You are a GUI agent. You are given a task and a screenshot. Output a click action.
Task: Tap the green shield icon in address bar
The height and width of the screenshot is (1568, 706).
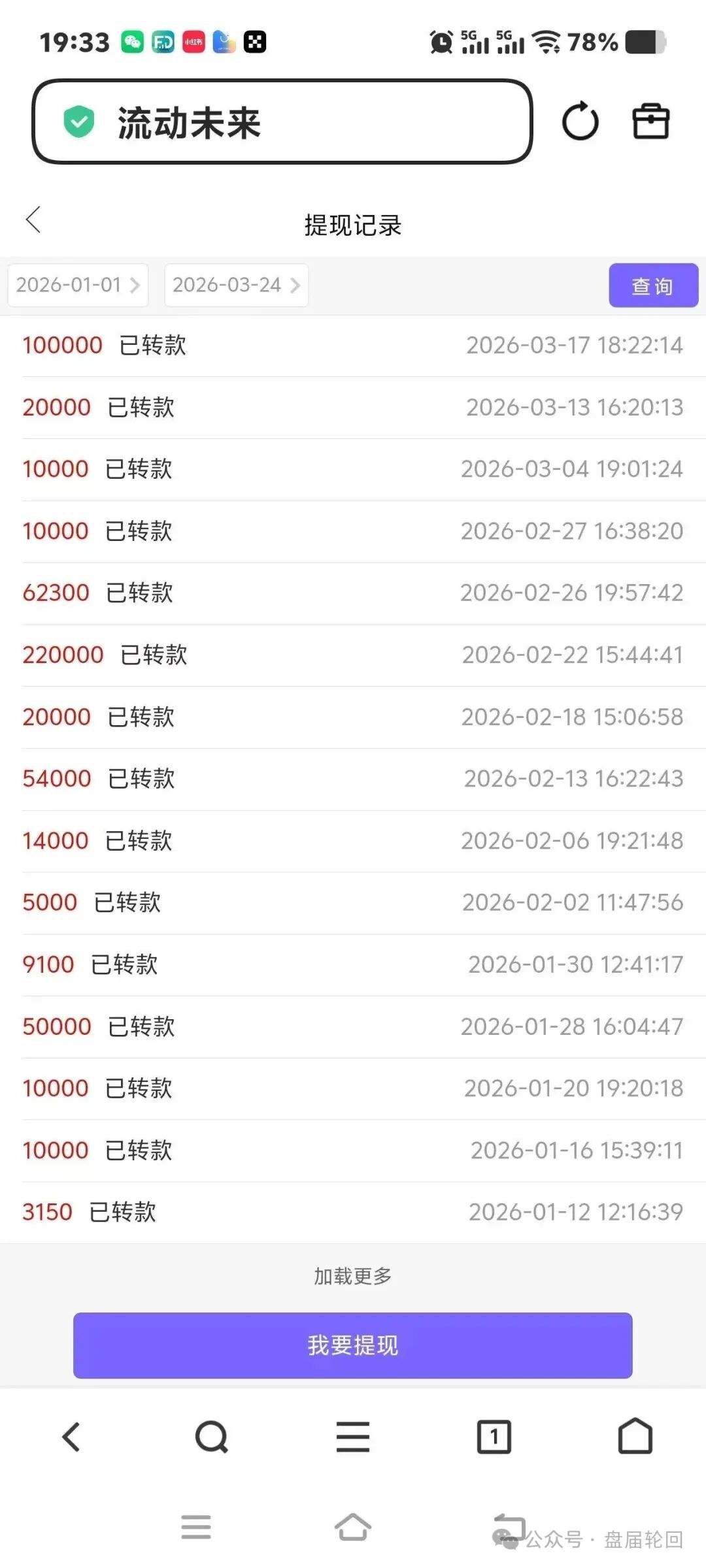78,122
